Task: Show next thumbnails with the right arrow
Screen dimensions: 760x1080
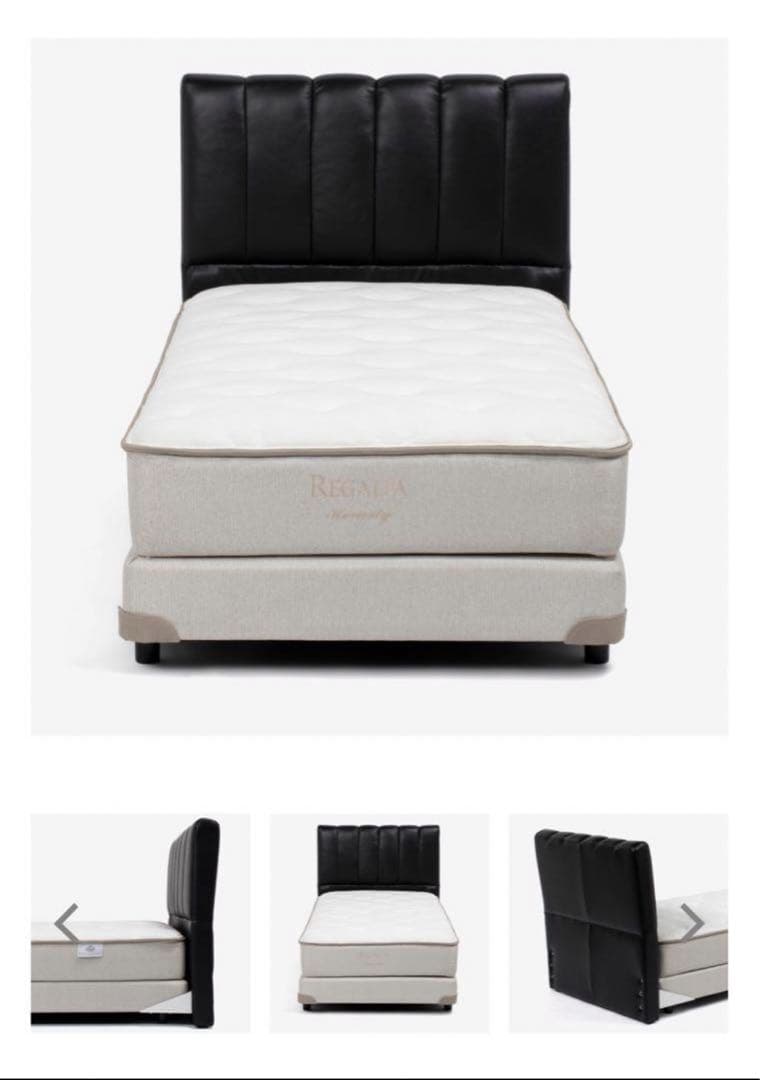Action: pos(692,922)
